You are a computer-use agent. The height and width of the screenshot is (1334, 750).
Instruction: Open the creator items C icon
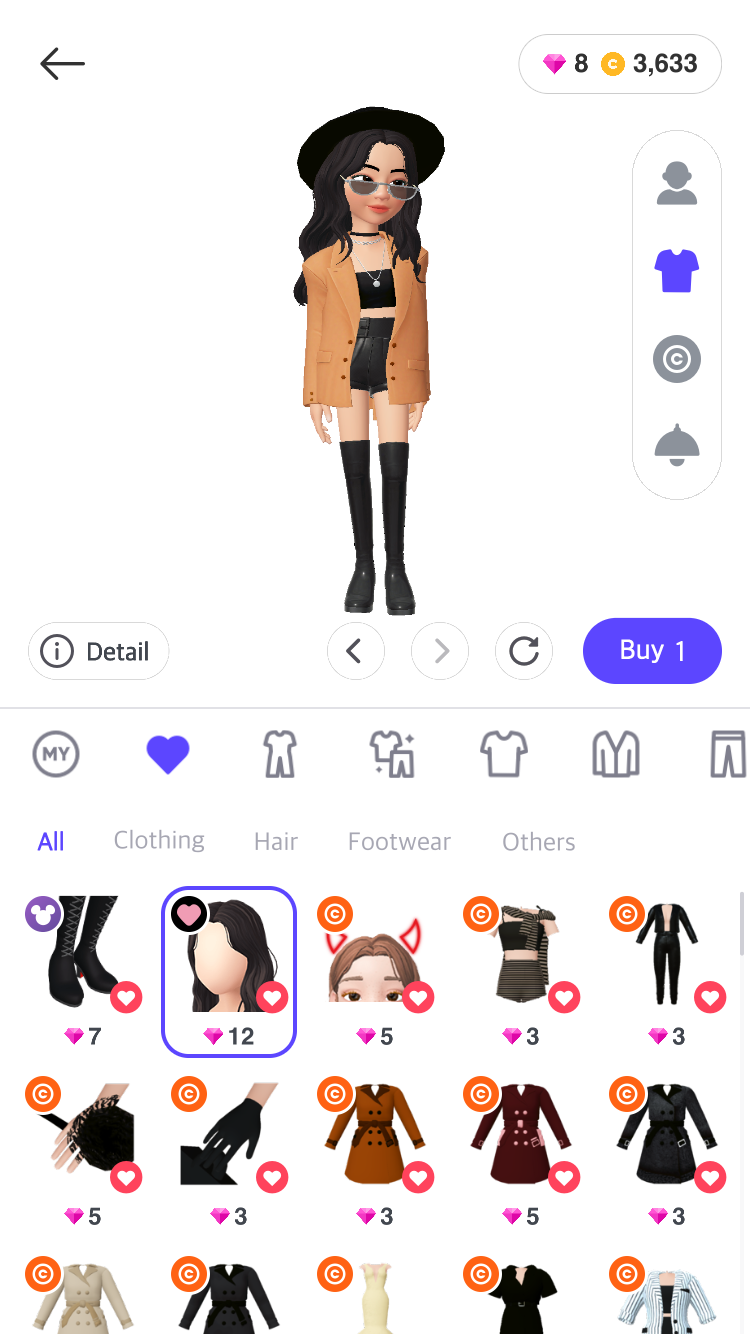(677, 359)
